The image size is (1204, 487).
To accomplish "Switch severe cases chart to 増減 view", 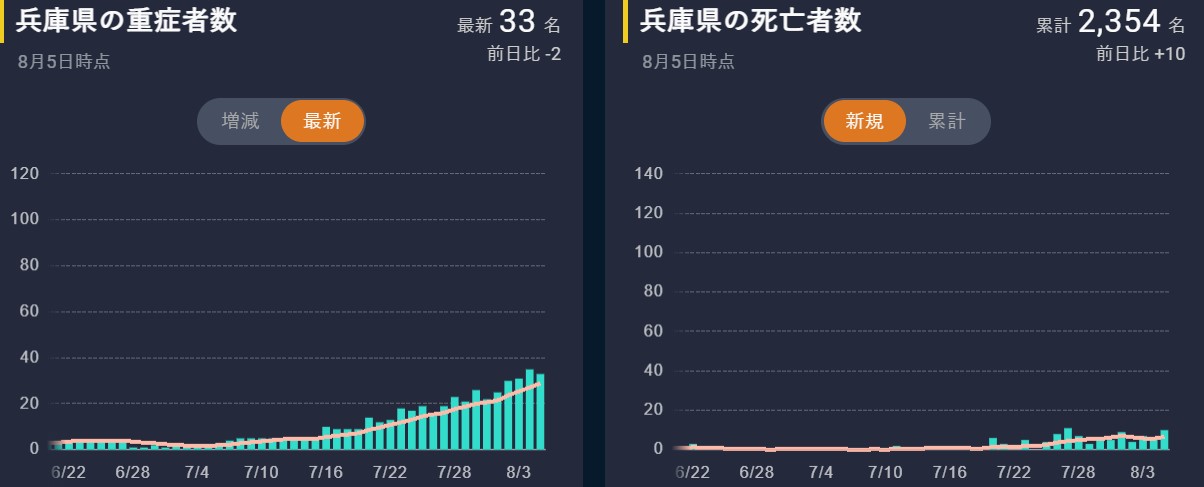I will [x=240, y=121].
